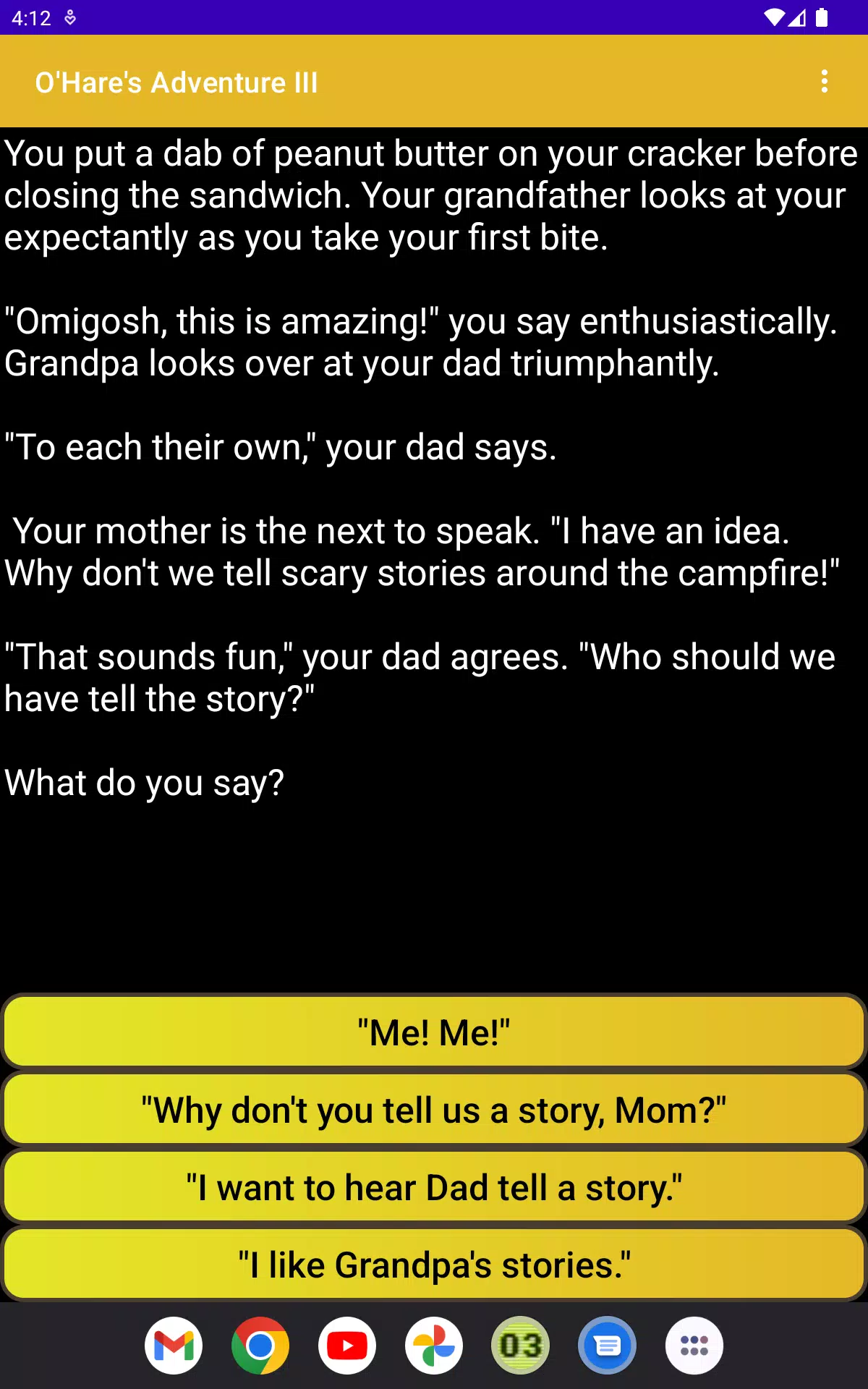Choose the "Me! Me!" answer
This screenshot has width=868, height=1389.
[x=434, y=1032]
